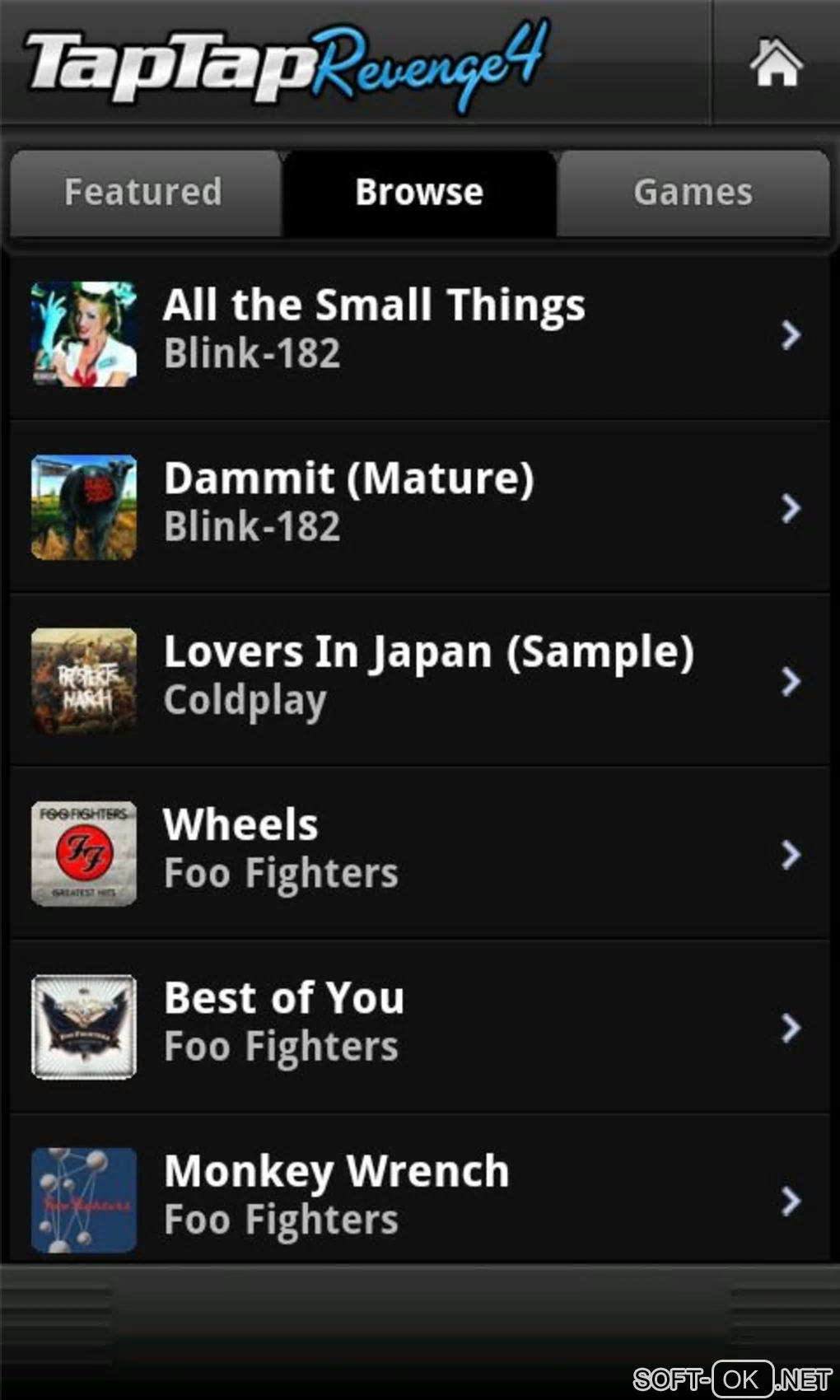
Task: Open the Games tab
Action: tap(693, 193)
